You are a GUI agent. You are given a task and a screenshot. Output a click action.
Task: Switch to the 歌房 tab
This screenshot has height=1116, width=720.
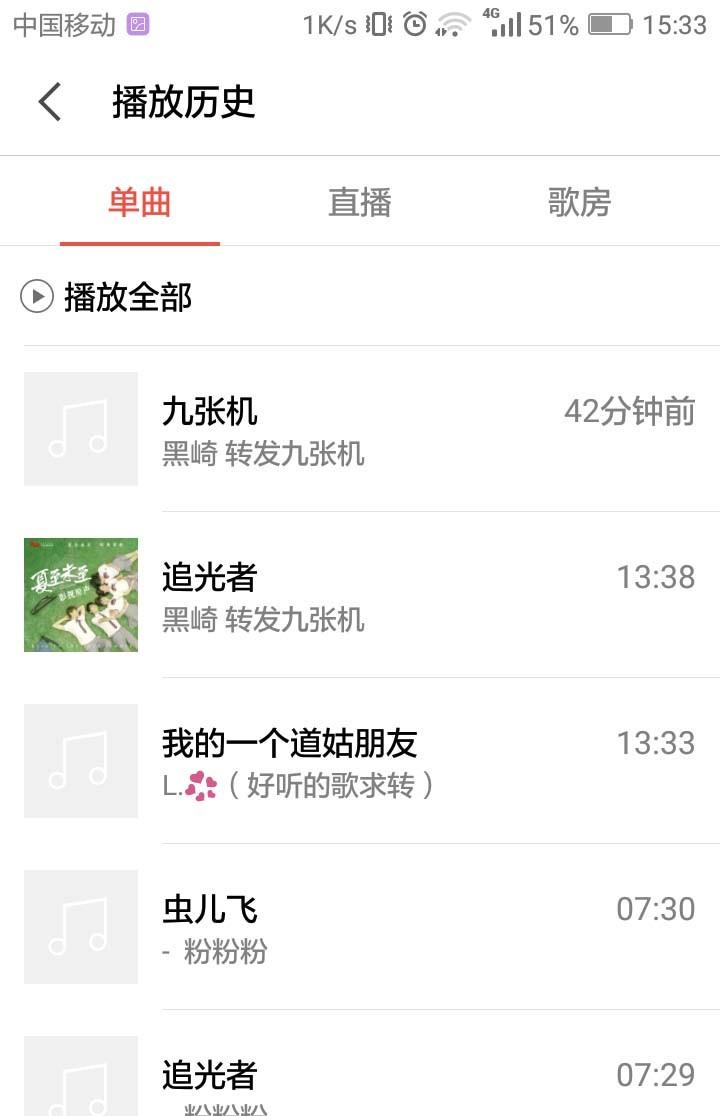coord(579,201)
